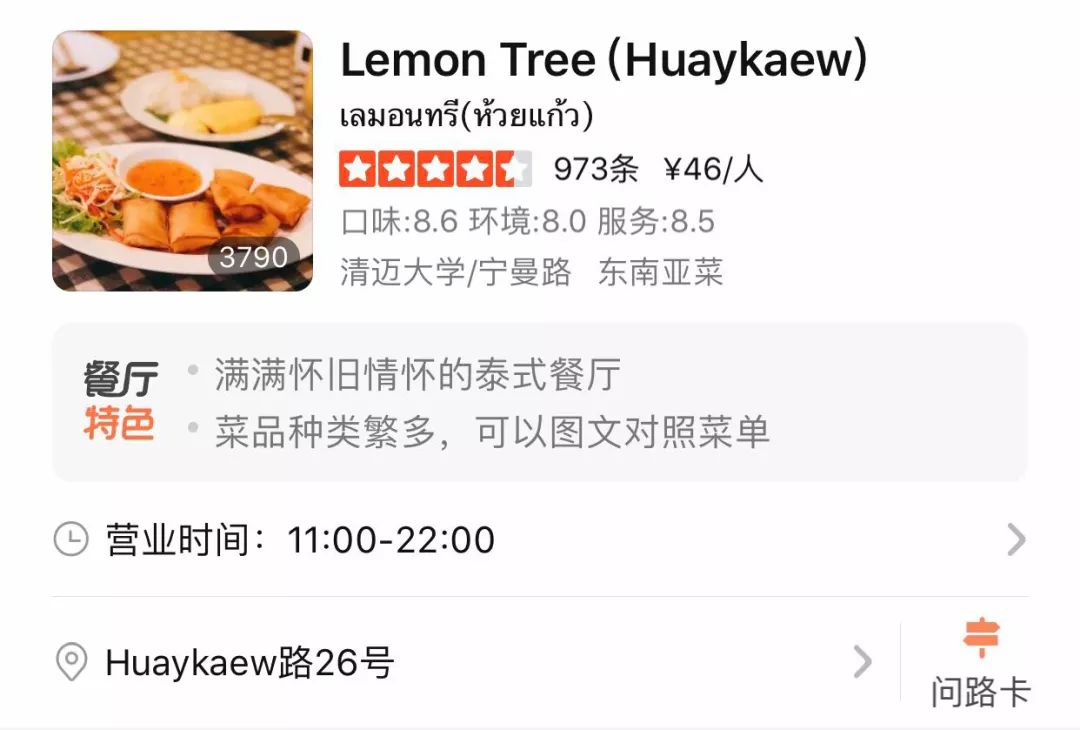Image resolution: width=1080 pixels, height=730 pixels.
Task: Expand the 营业时间 11:00-22:00 row
Action: [x=540, y=540]
